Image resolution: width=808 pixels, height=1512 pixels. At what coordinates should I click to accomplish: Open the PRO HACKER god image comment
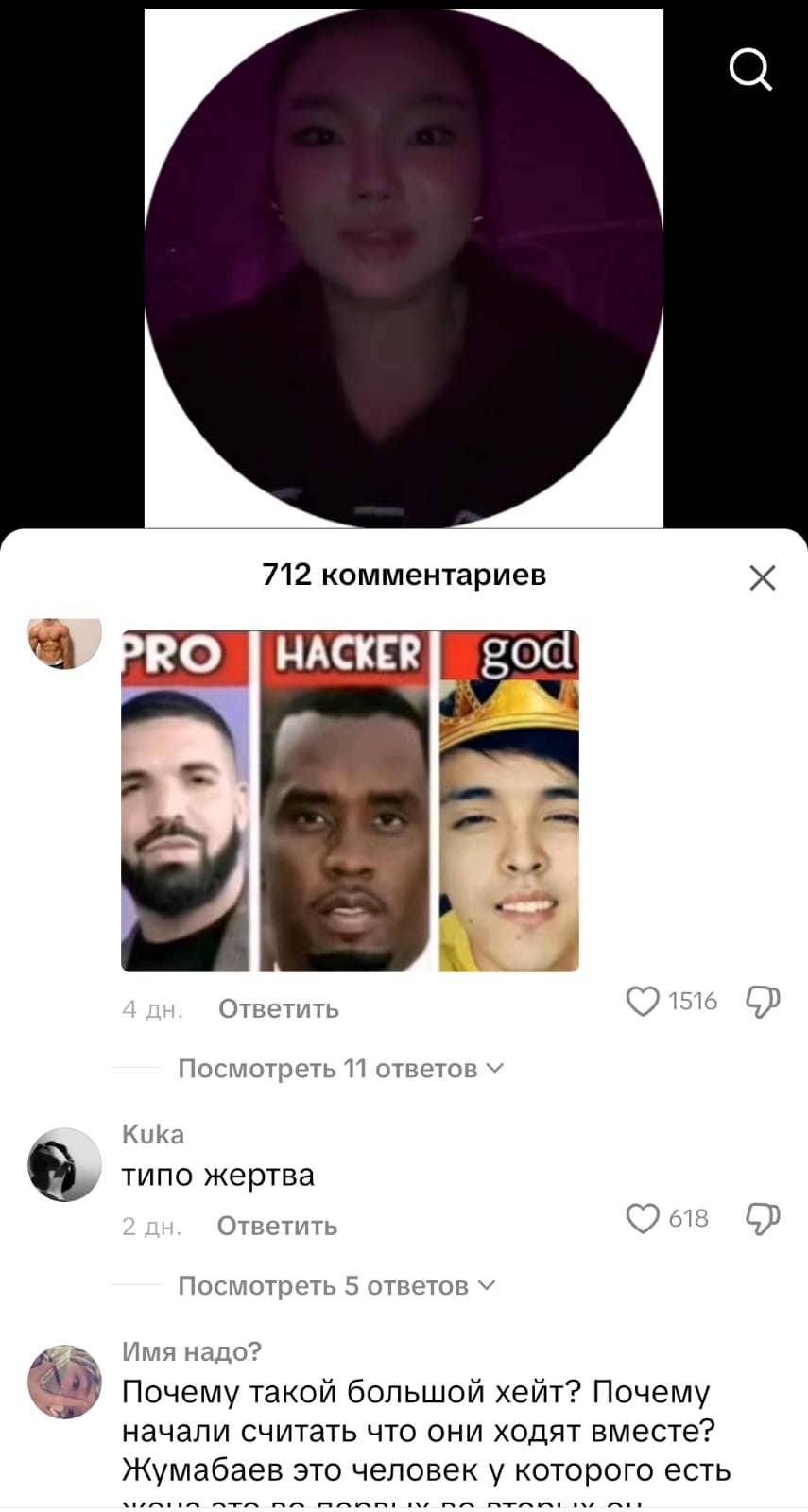click(x=350, y=800)
